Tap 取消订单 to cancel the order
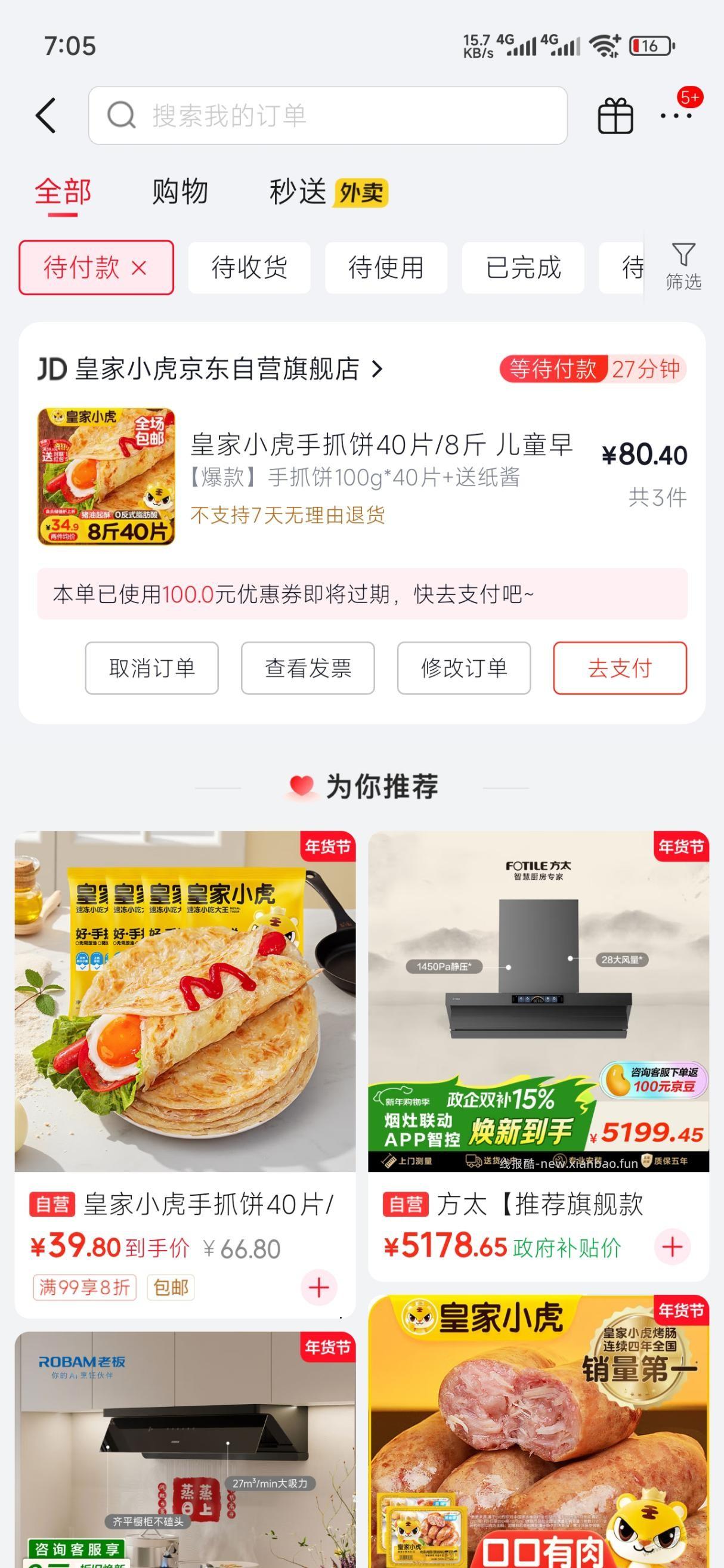 pos(150,668)
